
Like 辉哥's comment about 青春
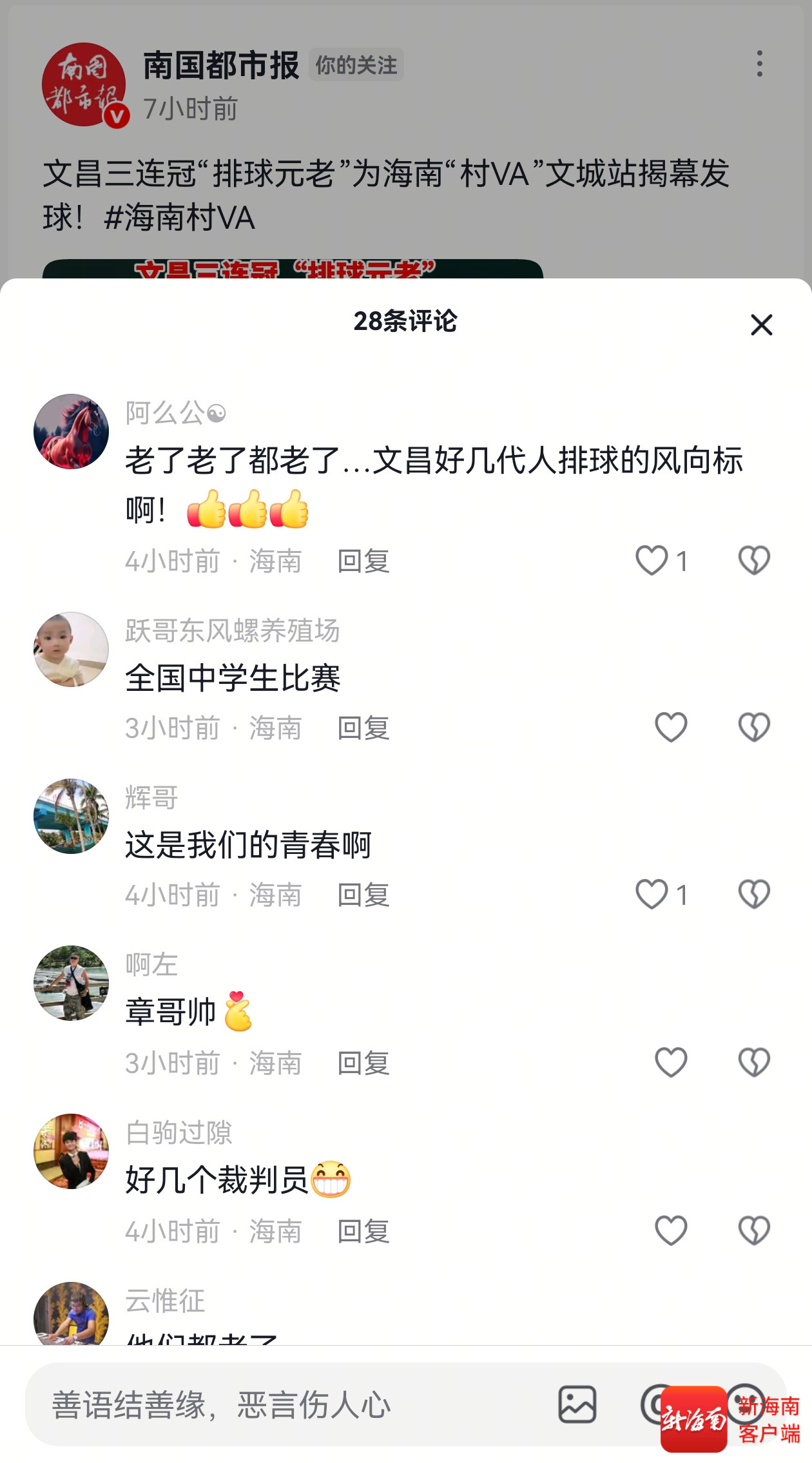[652, 895]
